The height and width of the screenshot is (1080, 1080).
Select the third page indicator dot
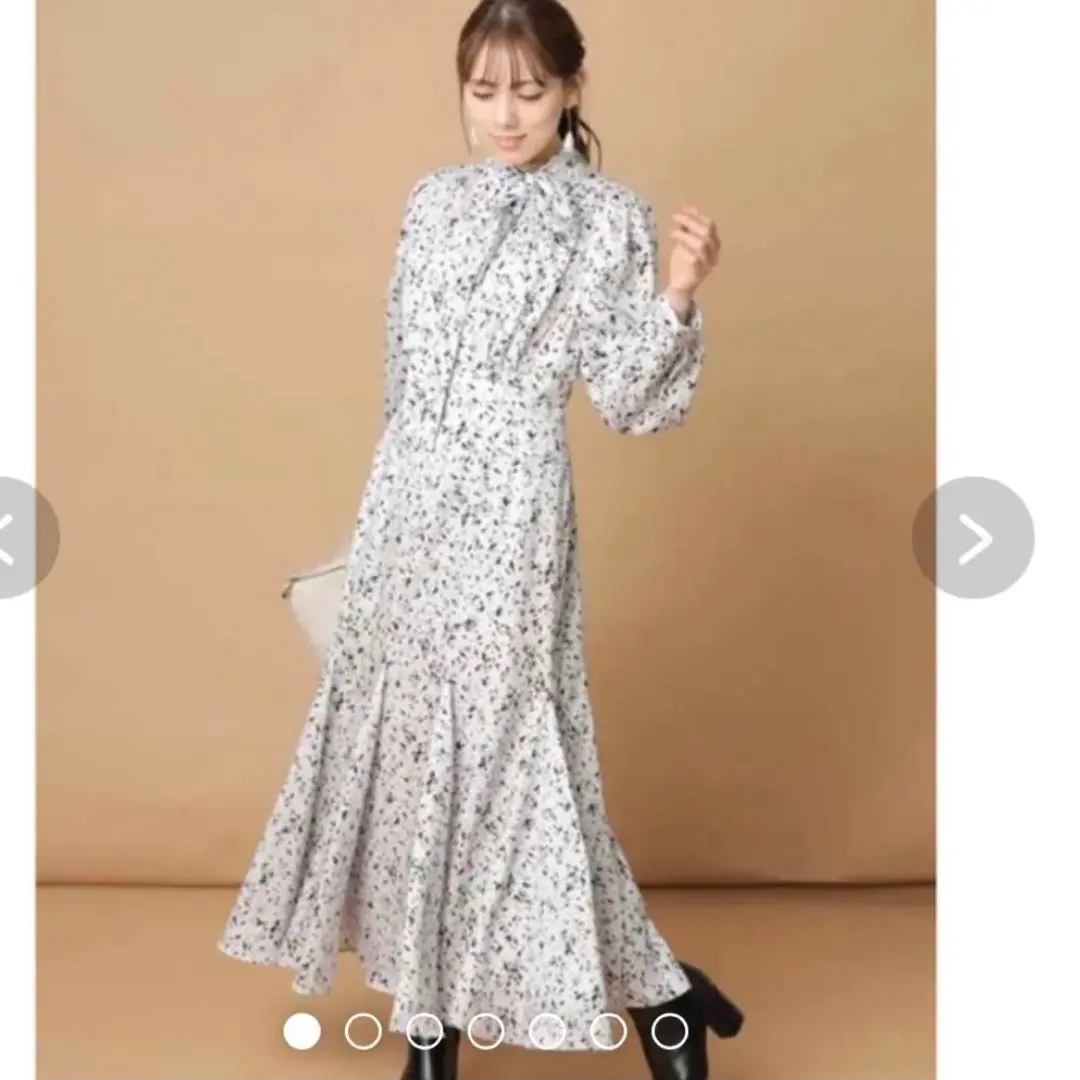[424, 1032]
